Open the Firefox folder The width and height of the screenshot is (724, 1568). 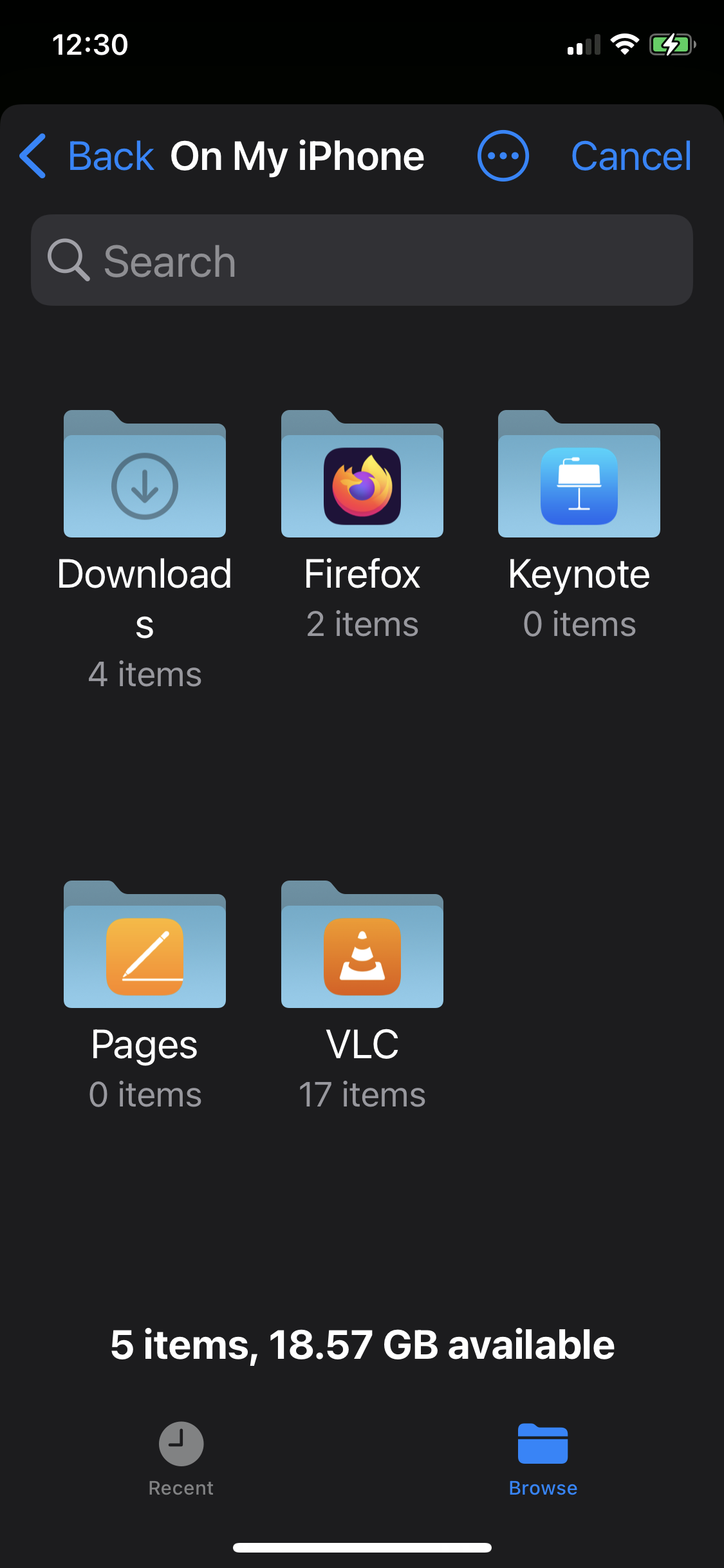point(362,475)
